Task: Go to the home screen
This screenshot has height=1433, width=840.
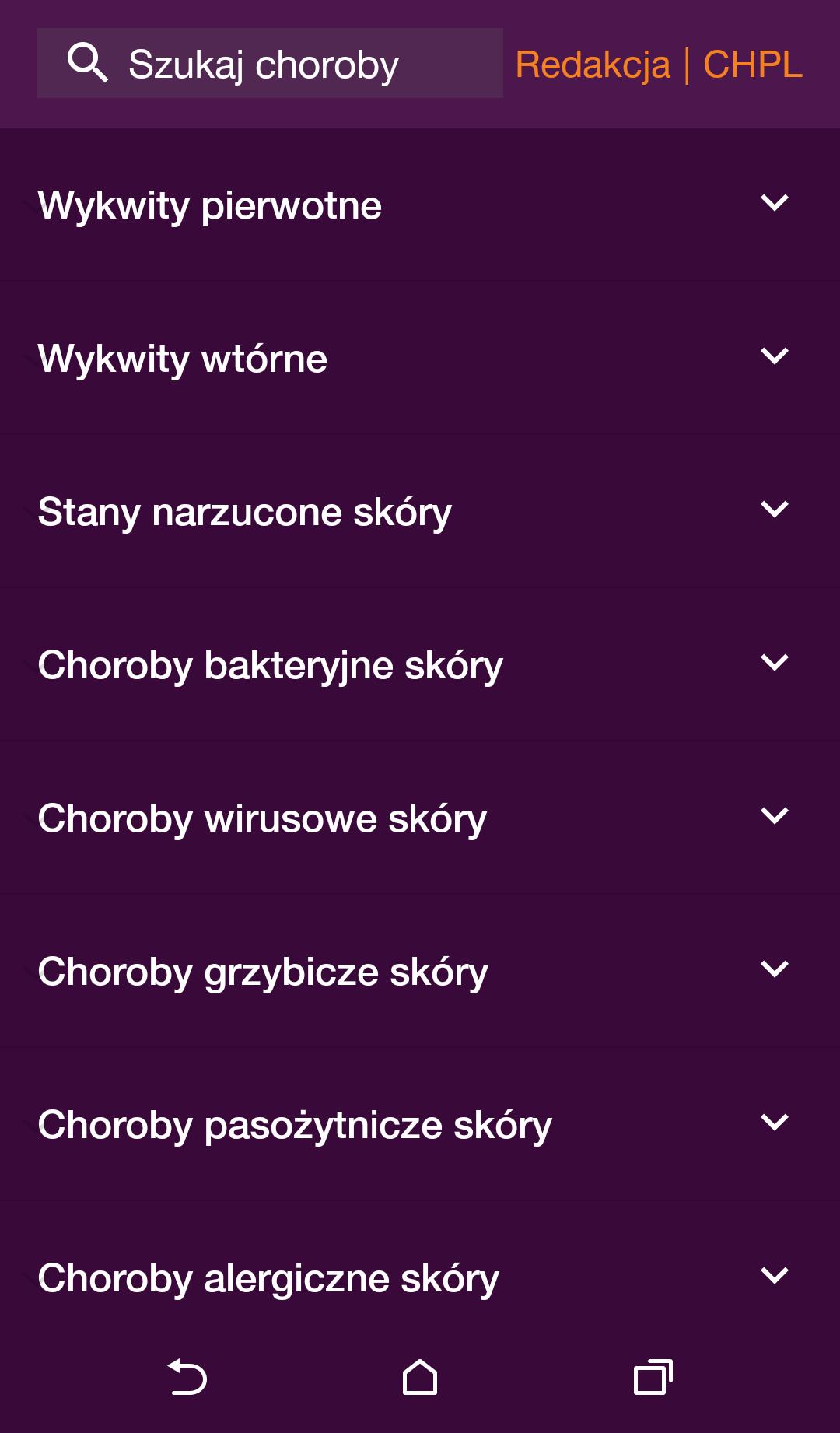Action: point(420,1377)
